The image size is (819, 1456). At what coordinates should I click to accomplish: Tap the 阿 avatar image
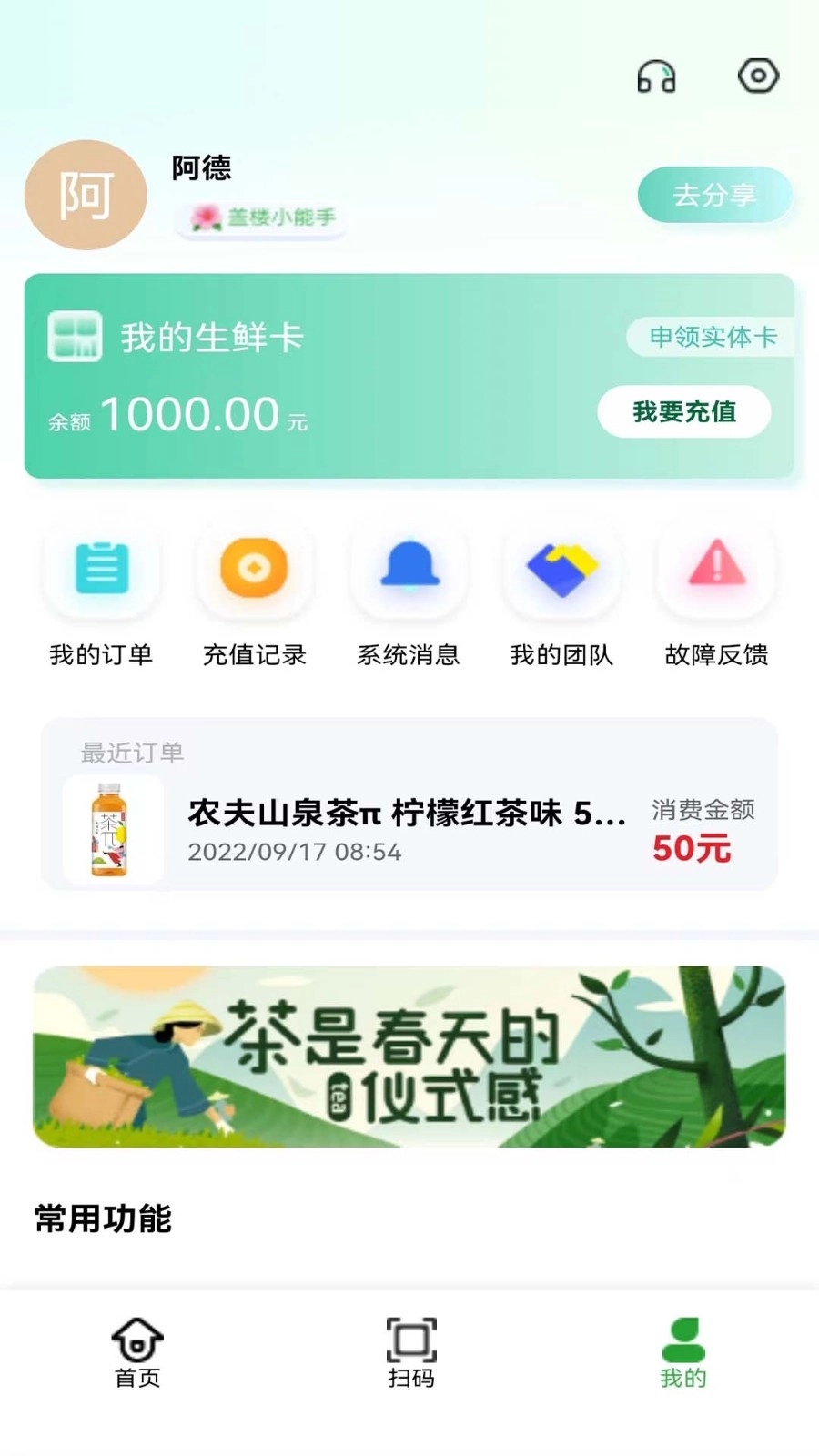click(85, 194)
